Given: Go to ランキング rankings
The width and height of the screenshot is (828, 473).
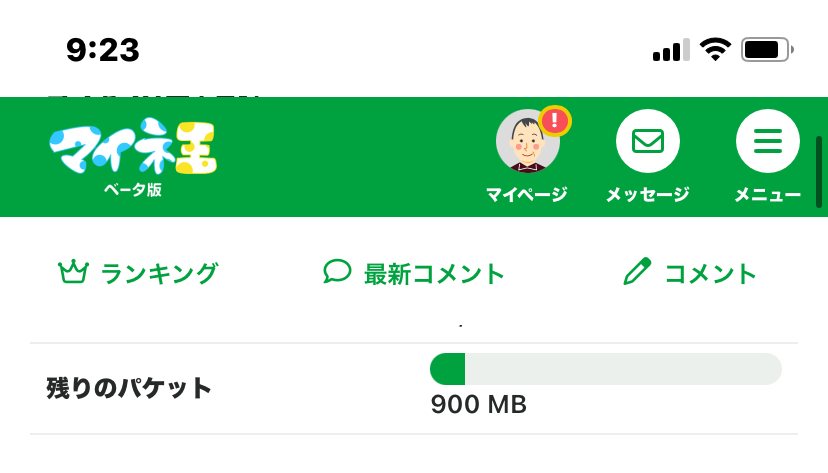Looking at the screenshot, I should pyautogui.click(x=138, y=273).
